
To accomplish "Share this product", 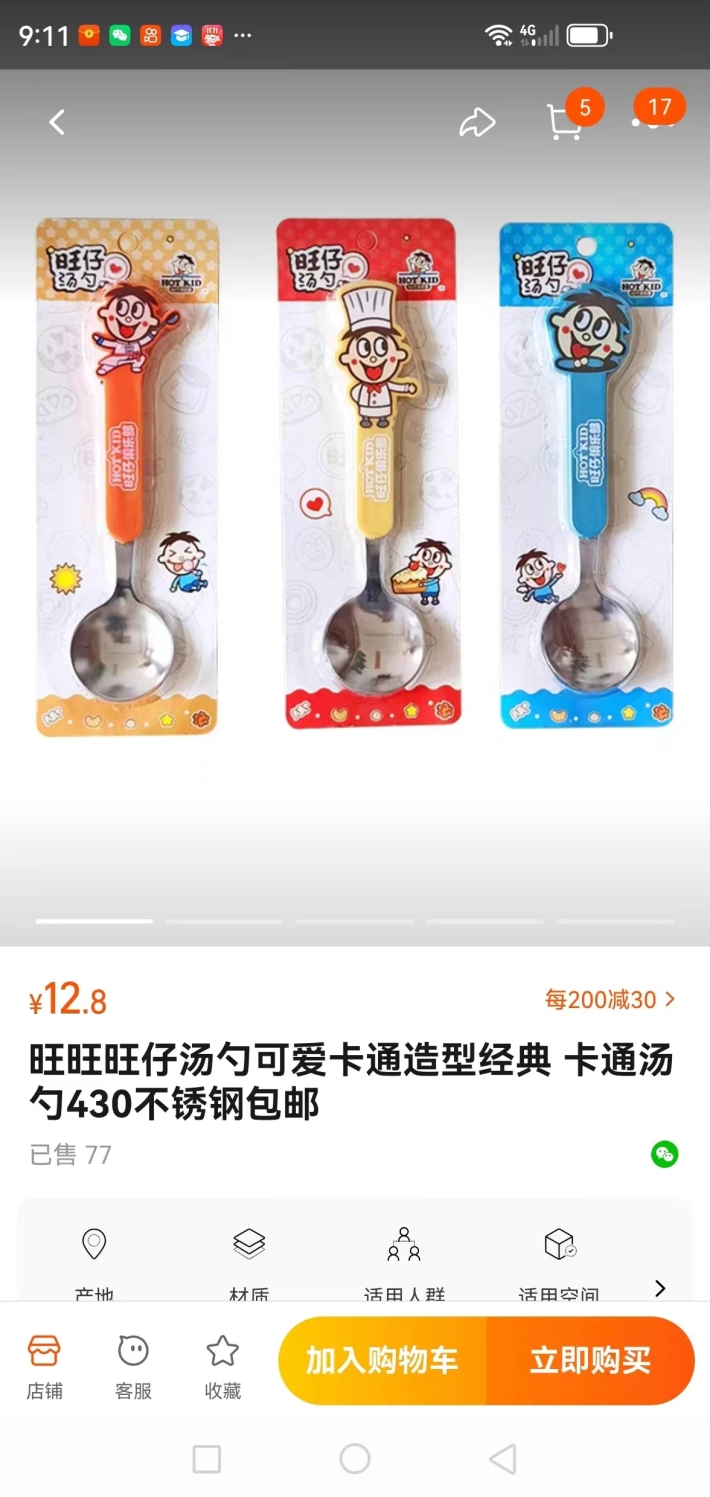I will pyautogui.click(x=477, y=123).
